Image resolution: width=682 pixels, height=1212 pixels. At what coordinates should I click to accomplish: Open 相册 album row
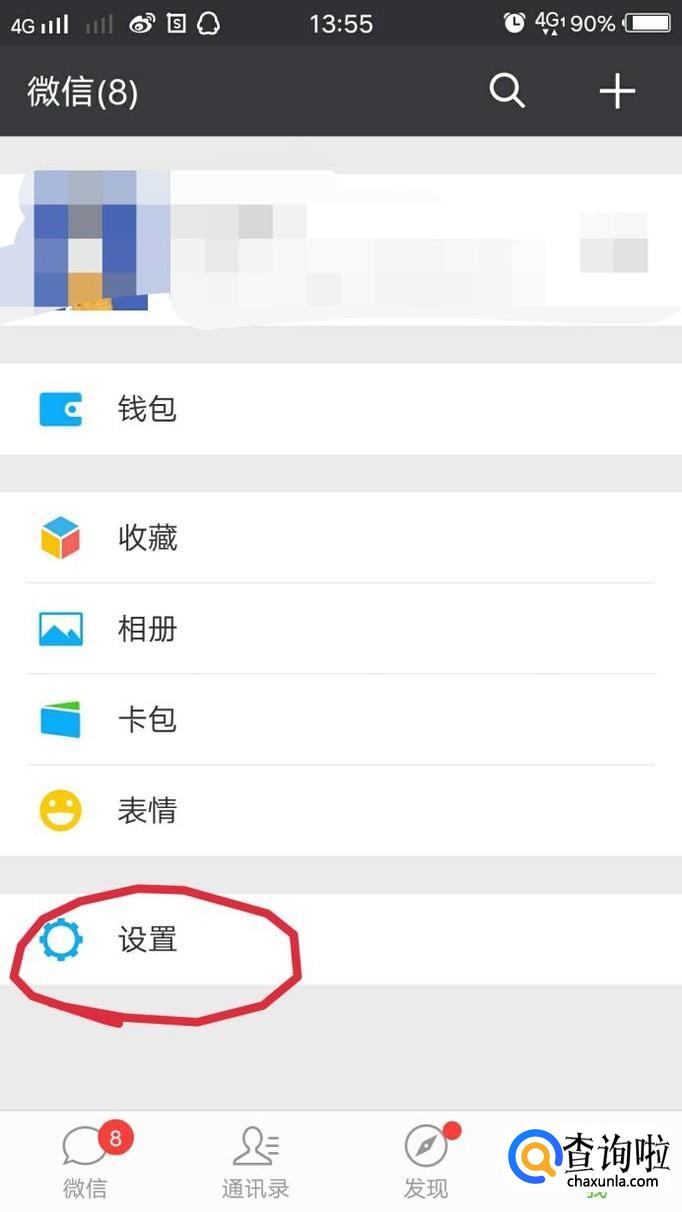click(x=341, y=629)
